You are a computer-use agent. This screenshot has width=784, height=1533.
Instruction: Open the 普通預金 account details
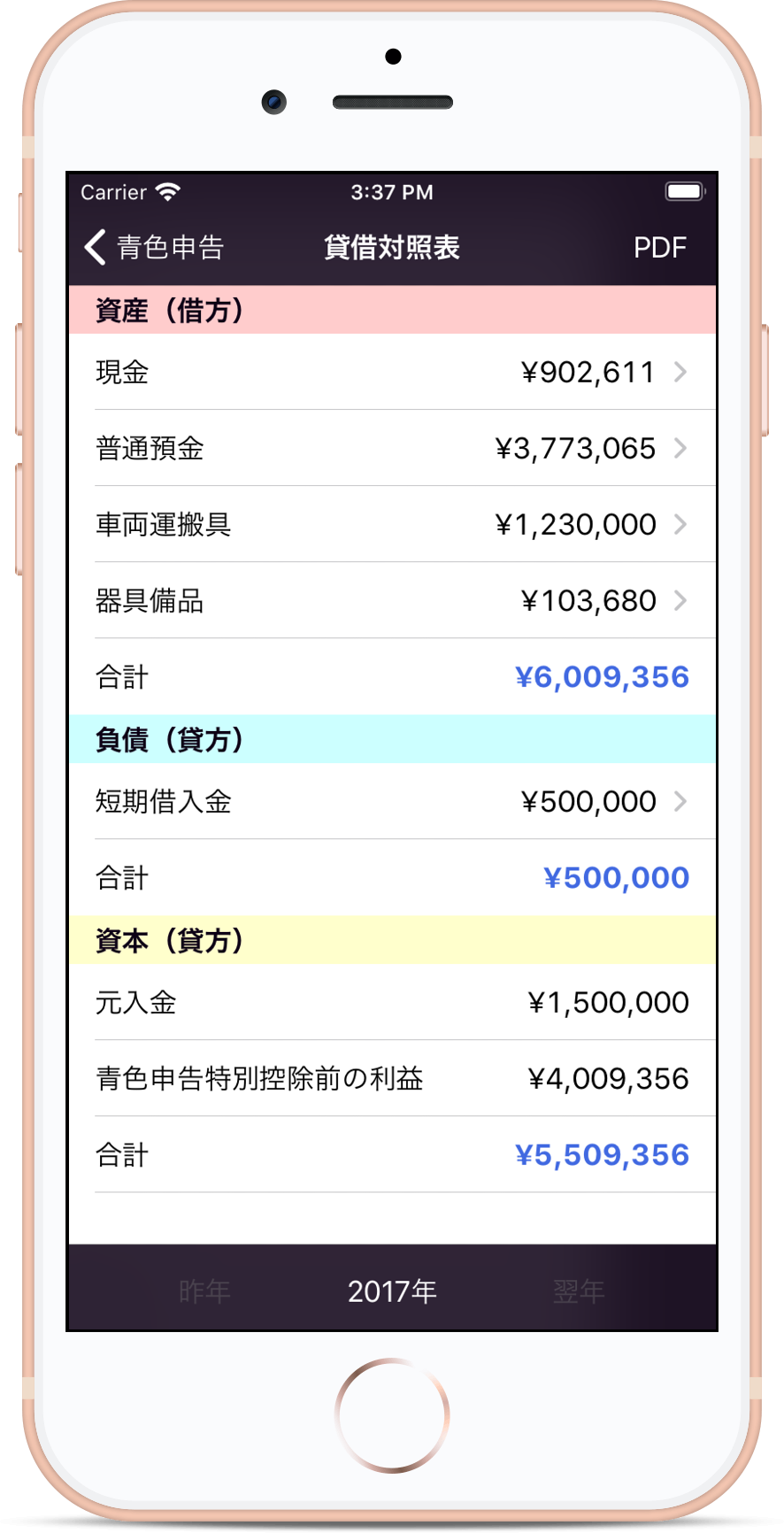[392, 449]
